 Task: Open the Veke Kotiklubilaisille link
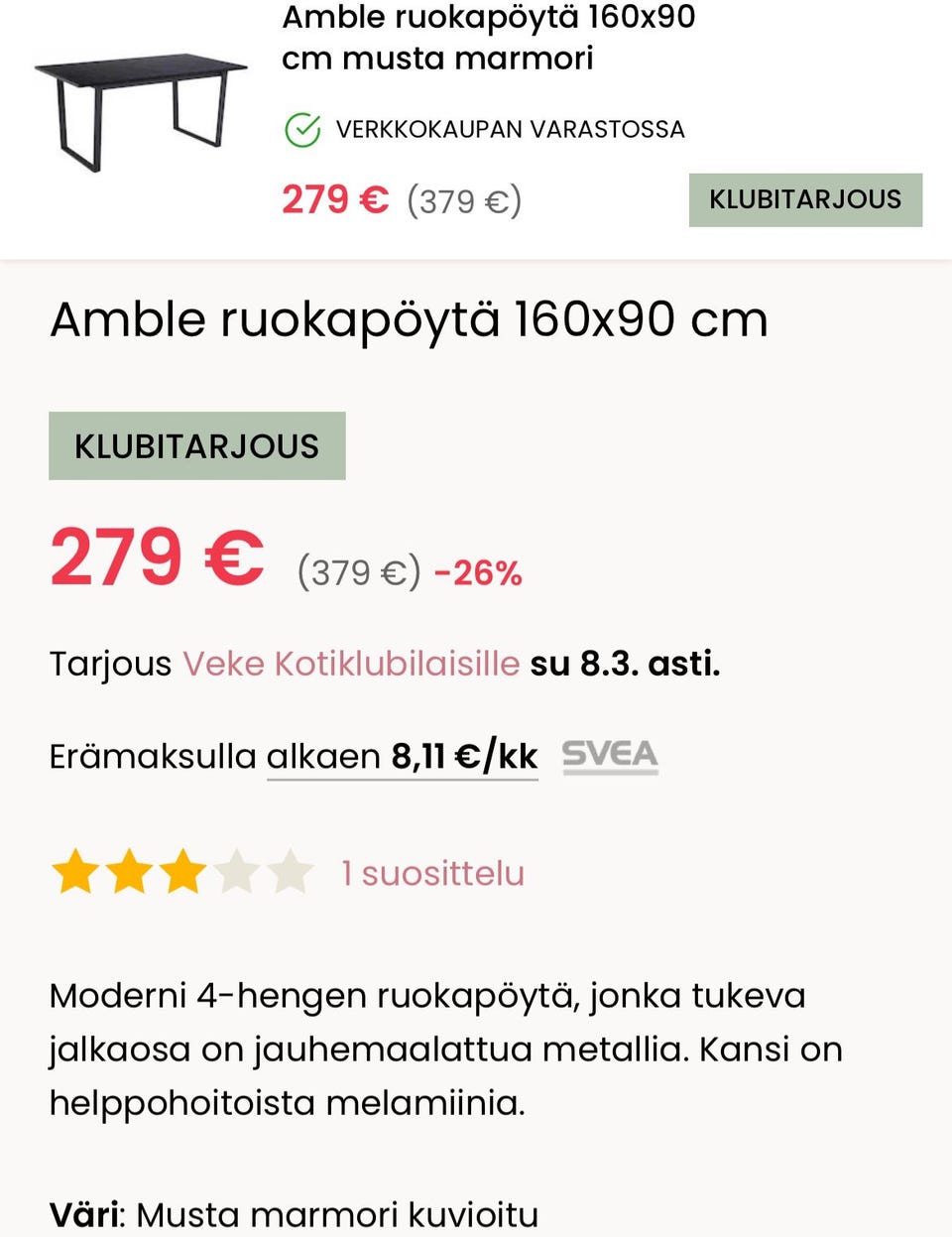click(354, 662)
